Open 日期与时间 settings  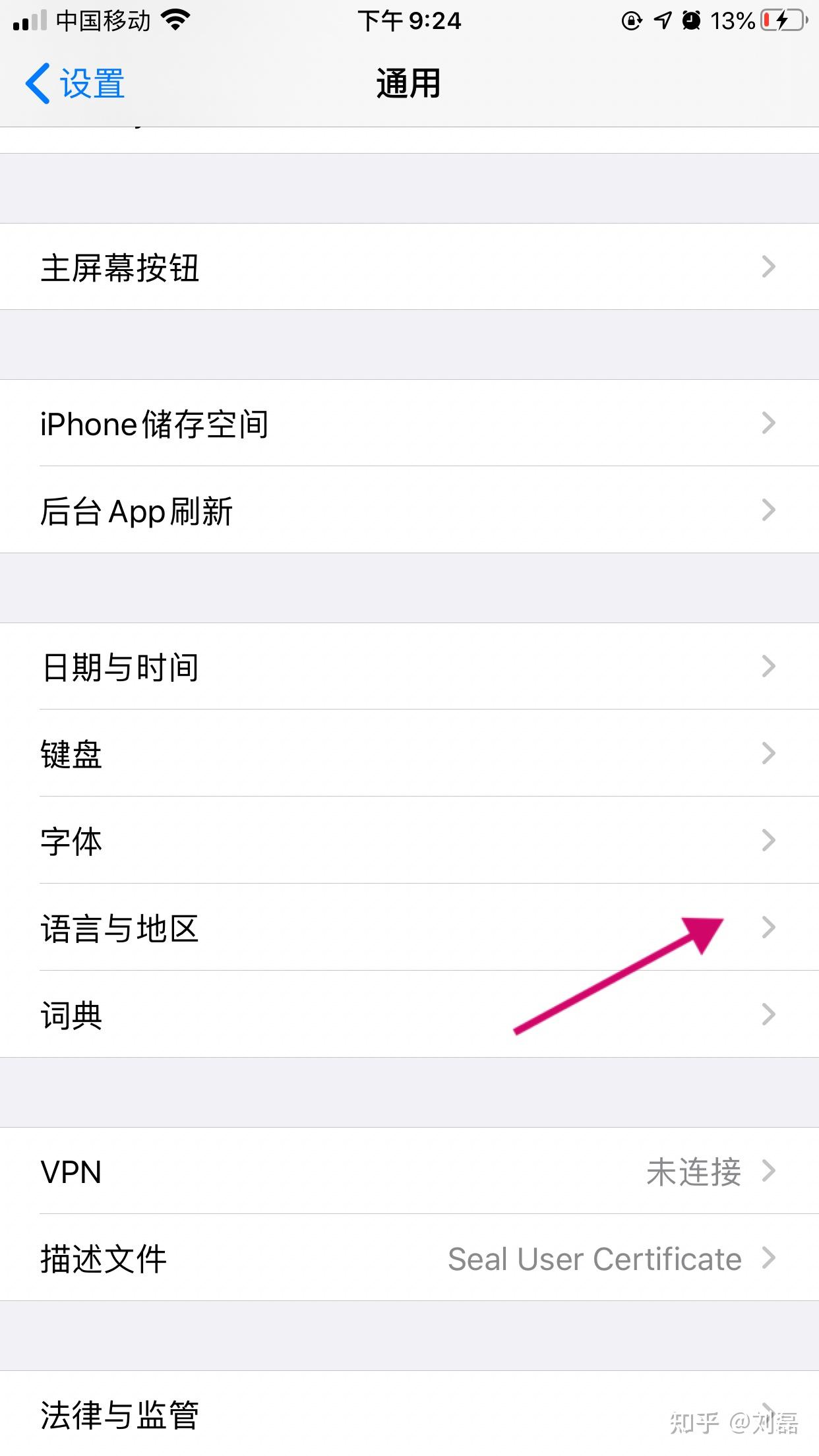(409, 667)
